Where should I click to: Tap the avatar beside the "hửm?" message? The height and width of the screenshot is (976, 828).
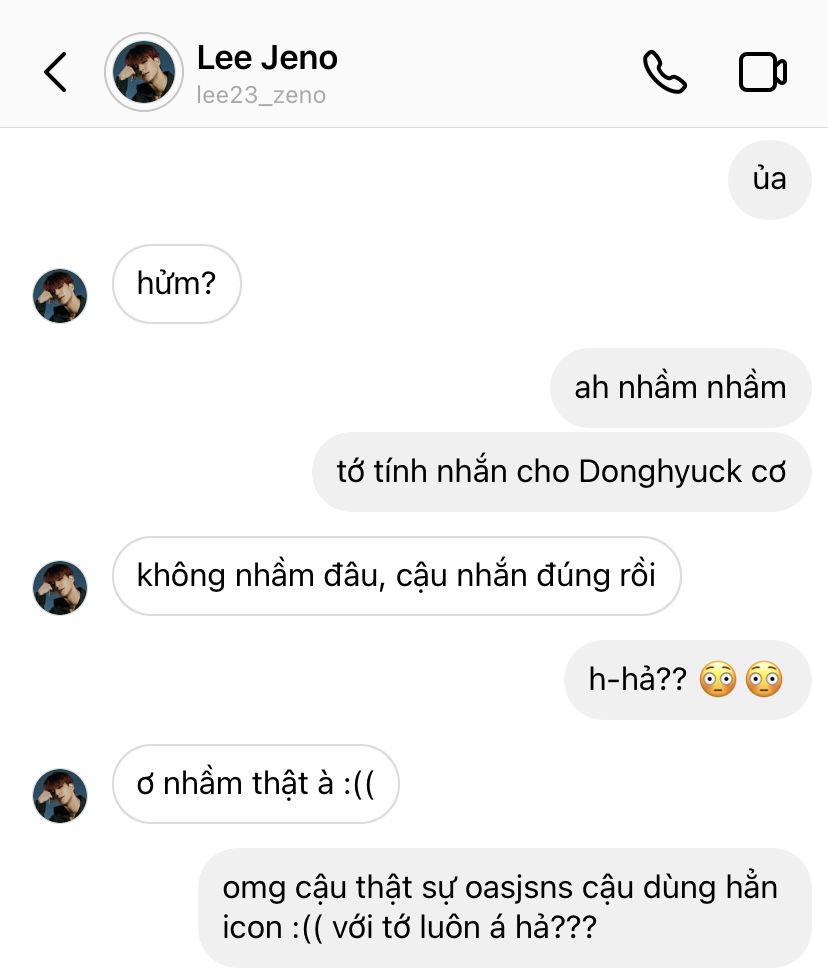(60, 296)
